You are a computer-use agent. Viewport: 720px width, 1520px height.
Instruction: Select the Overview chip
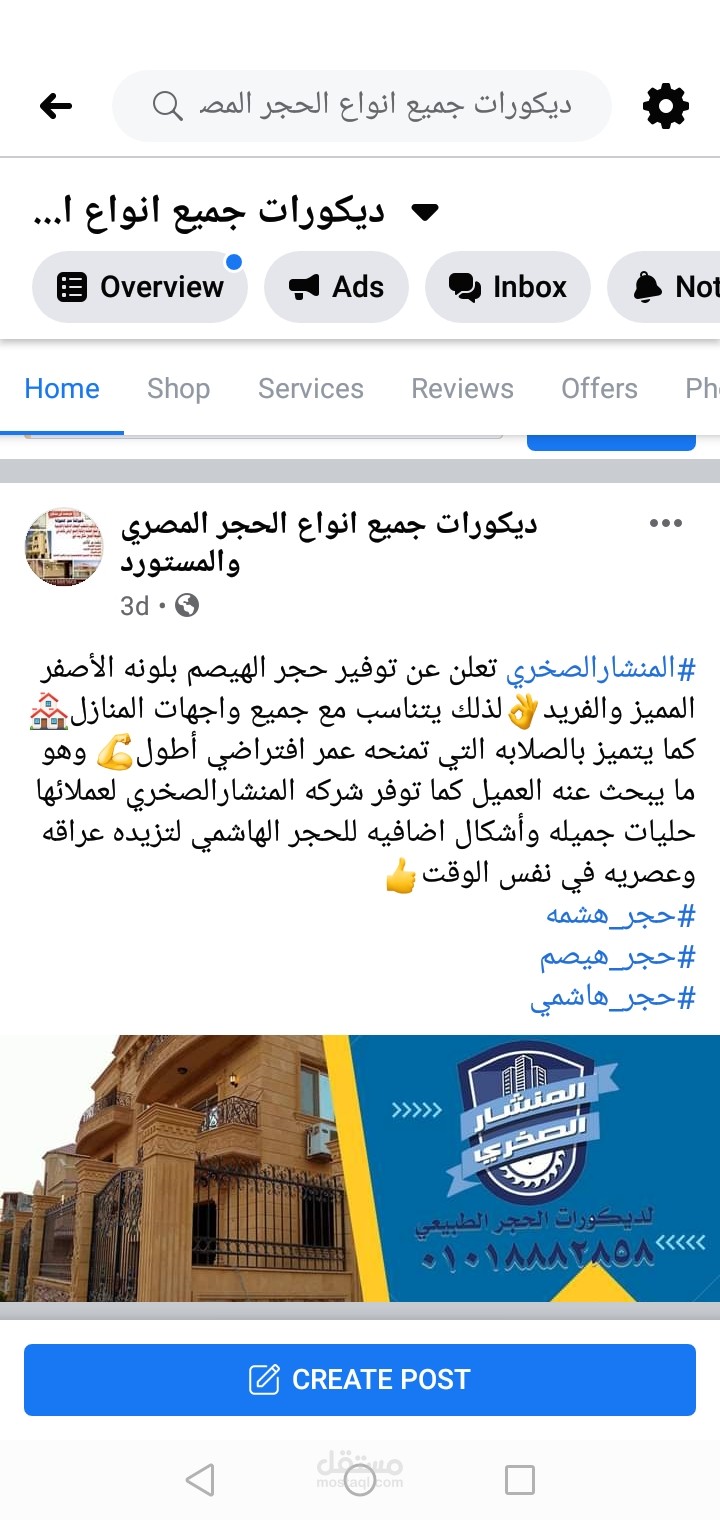(140, 287)
